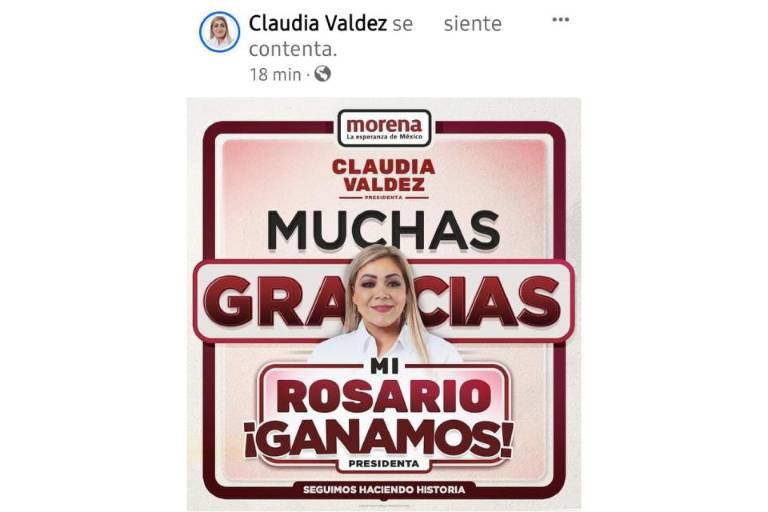Open the post's three-dot overflow menu
The height and width of the screenshot is (512, 768).
(x=561, y=20)
